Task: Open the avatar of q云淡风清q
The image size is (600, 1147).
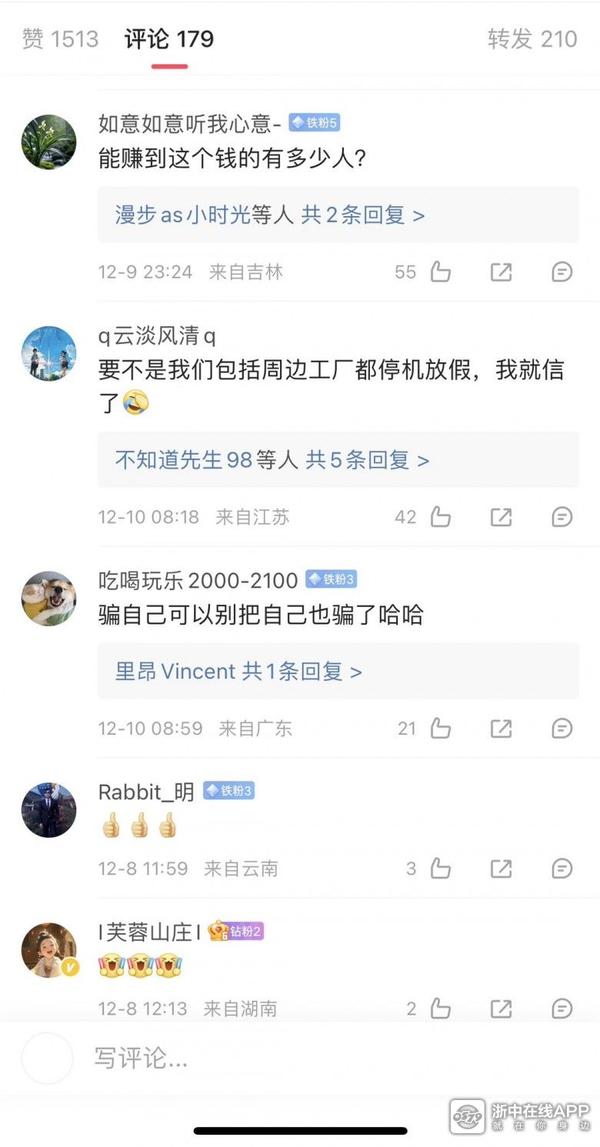Action: 49,354
